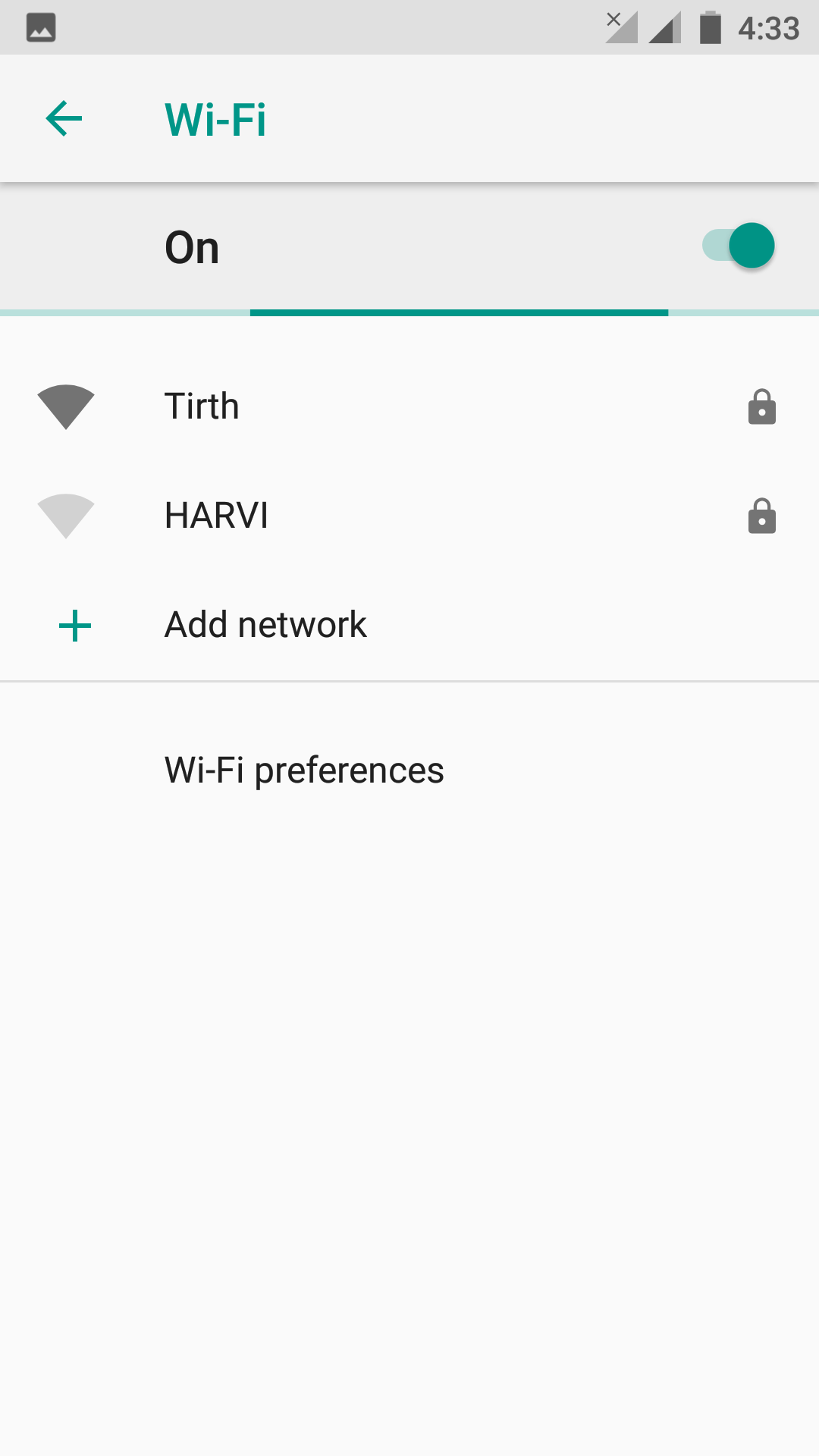819x1456 pixels.
Task: Click the screenshot notification icon in status bar
Action: click(x=41, y=27)
